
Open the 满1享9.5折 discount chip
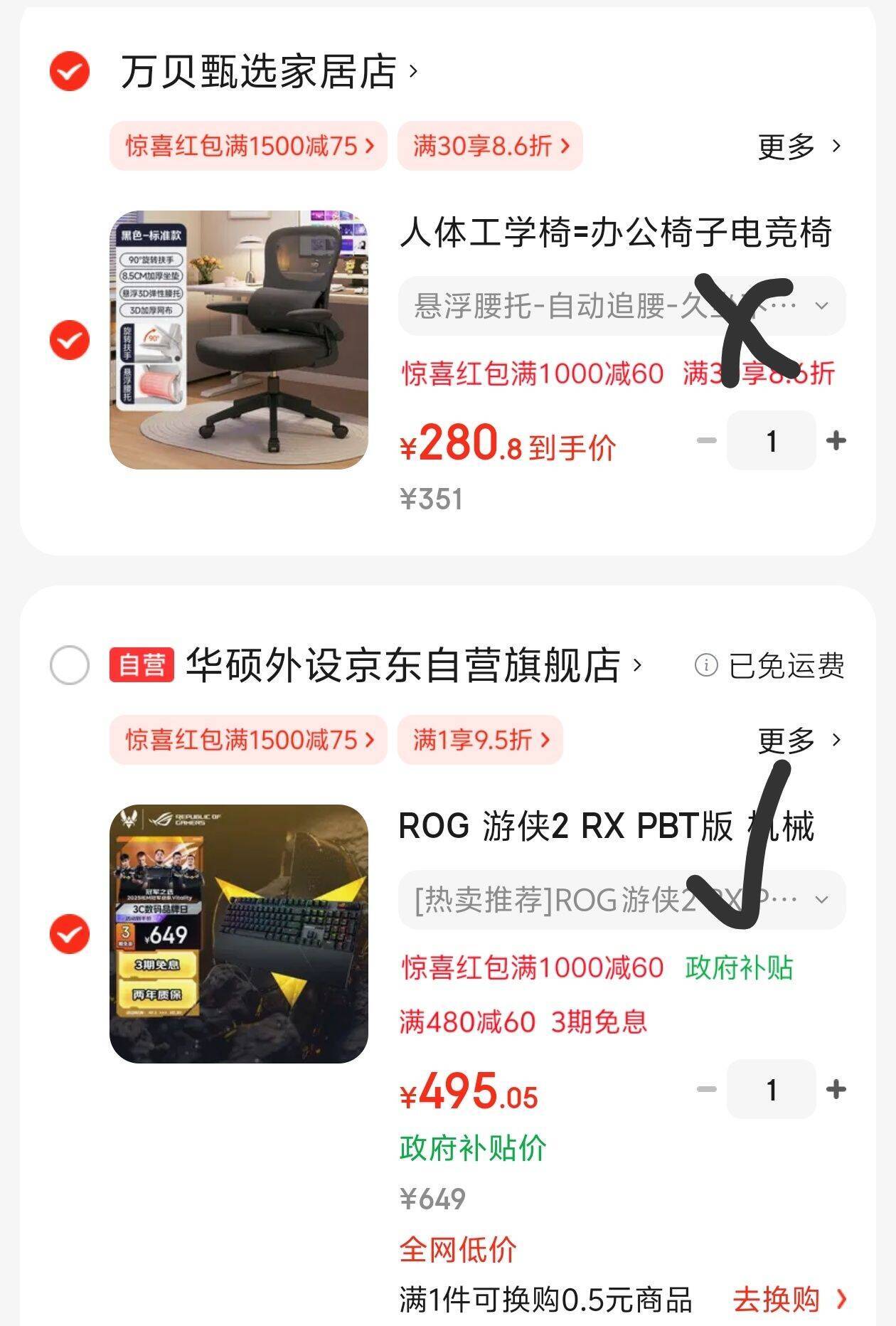point(480,741)
